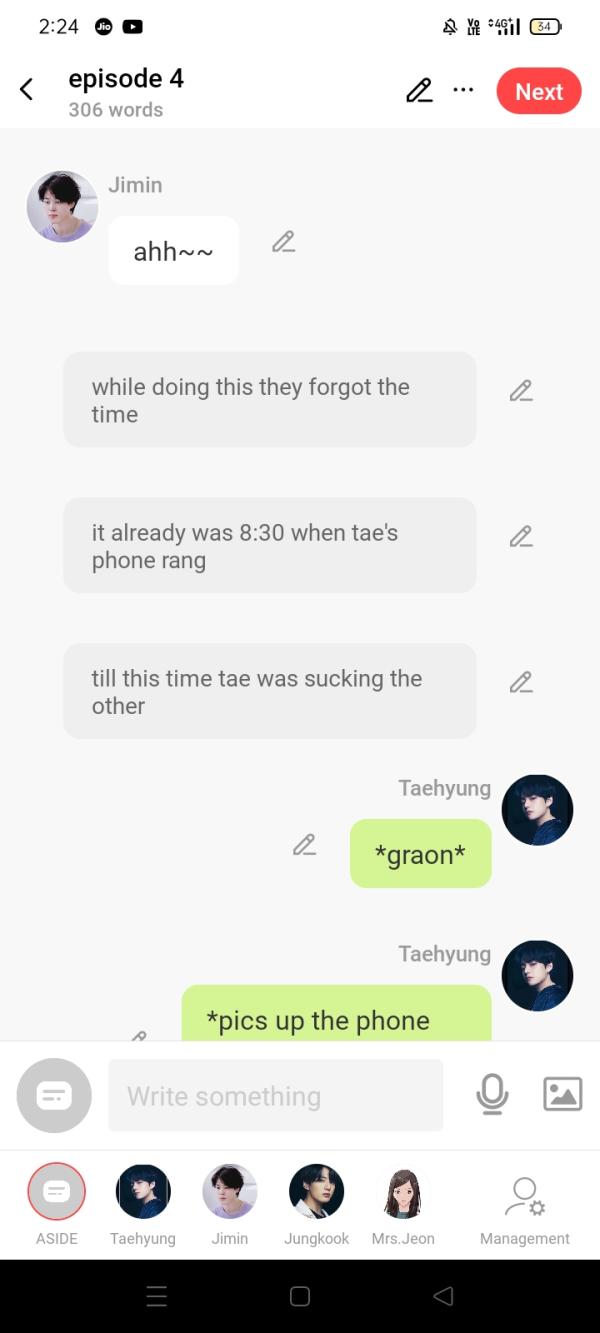Focus the Write something text field
Image resolution: width=600 pixels, height=1333 pixels.
(x=275, y=1096)
